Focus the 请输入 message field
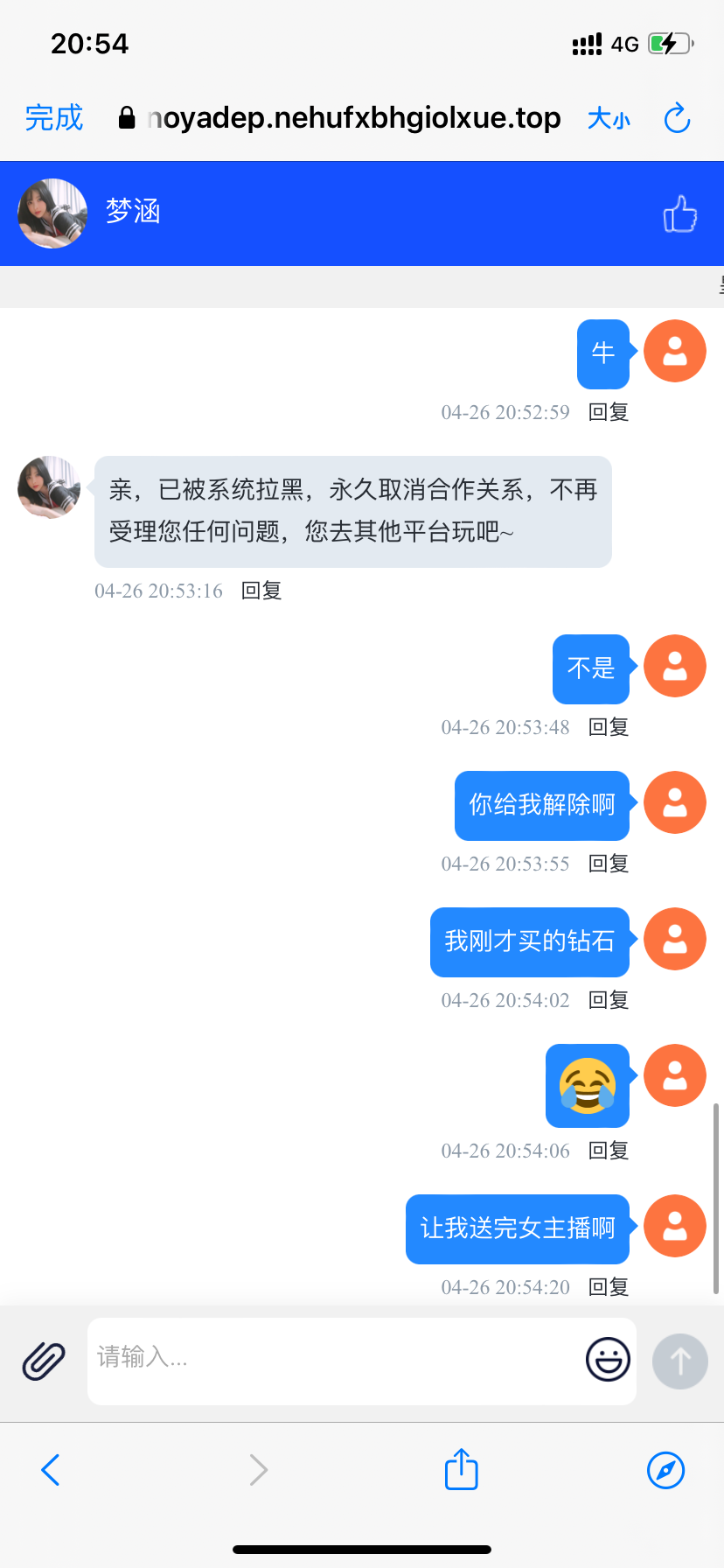 332,1358
